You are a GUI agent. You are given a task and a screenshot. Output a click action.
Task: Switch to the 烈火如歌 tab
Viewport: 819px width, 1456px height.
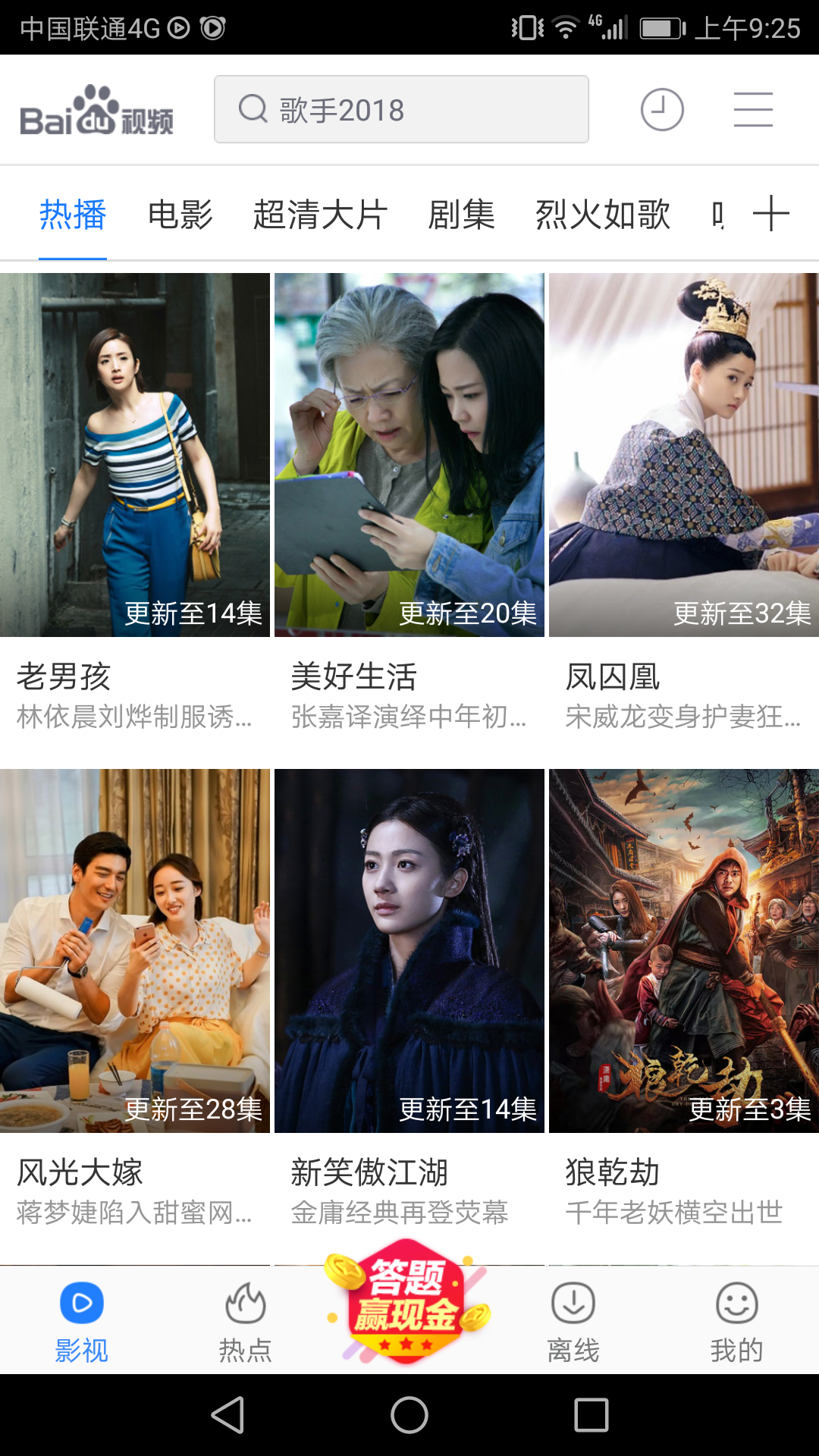point(603,215)
